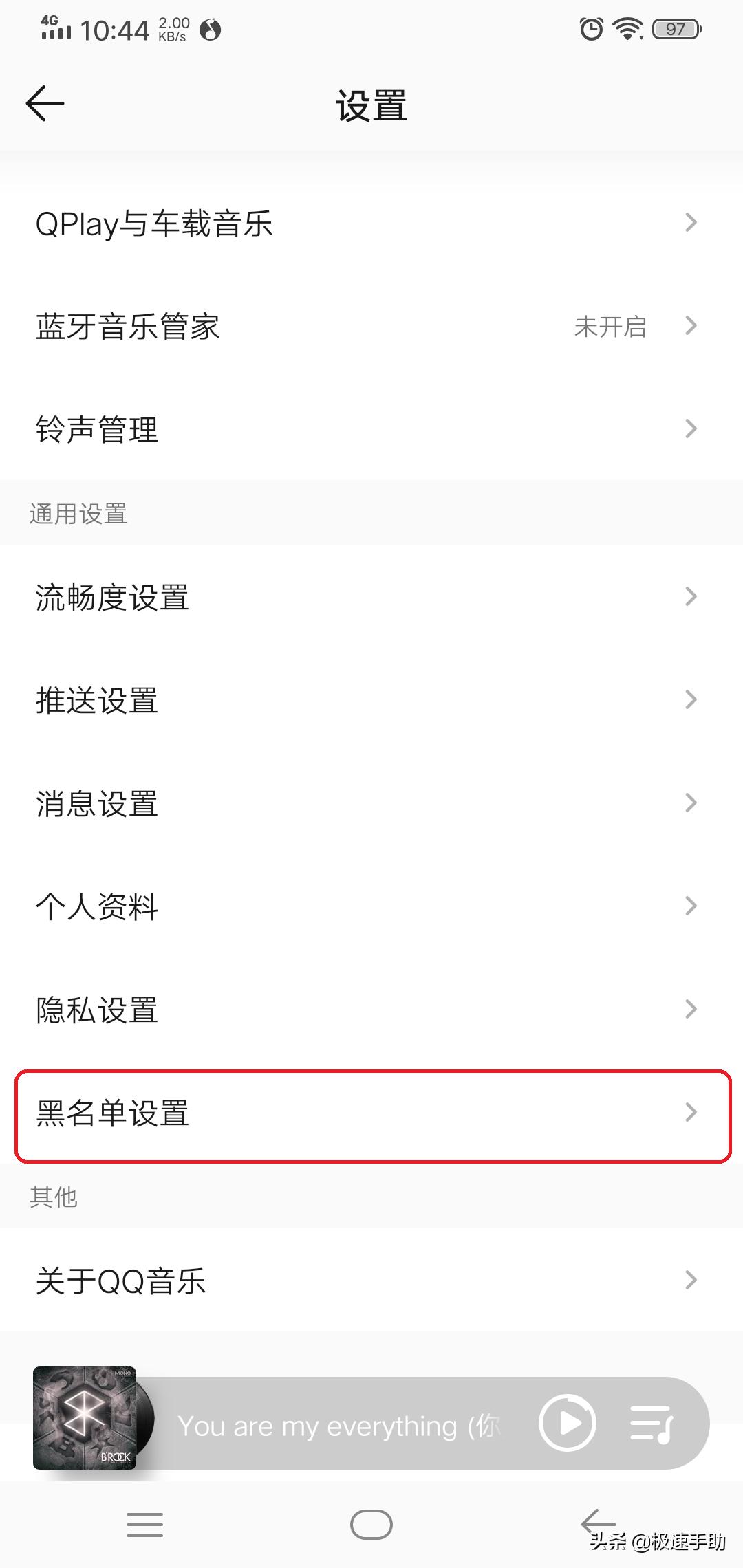
Task: Click the song title You are my everything
Action: point(337,1426)
